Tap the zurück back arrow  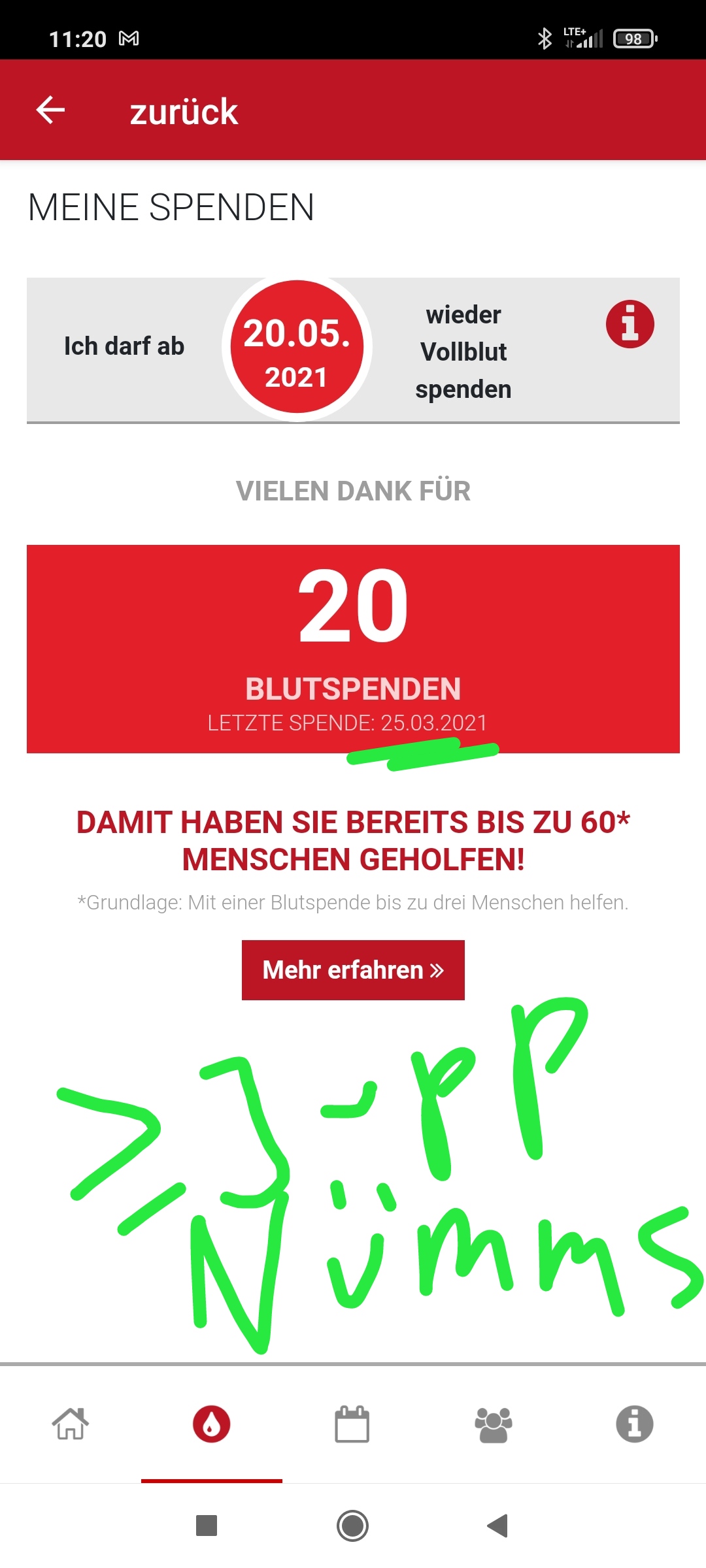50,110
